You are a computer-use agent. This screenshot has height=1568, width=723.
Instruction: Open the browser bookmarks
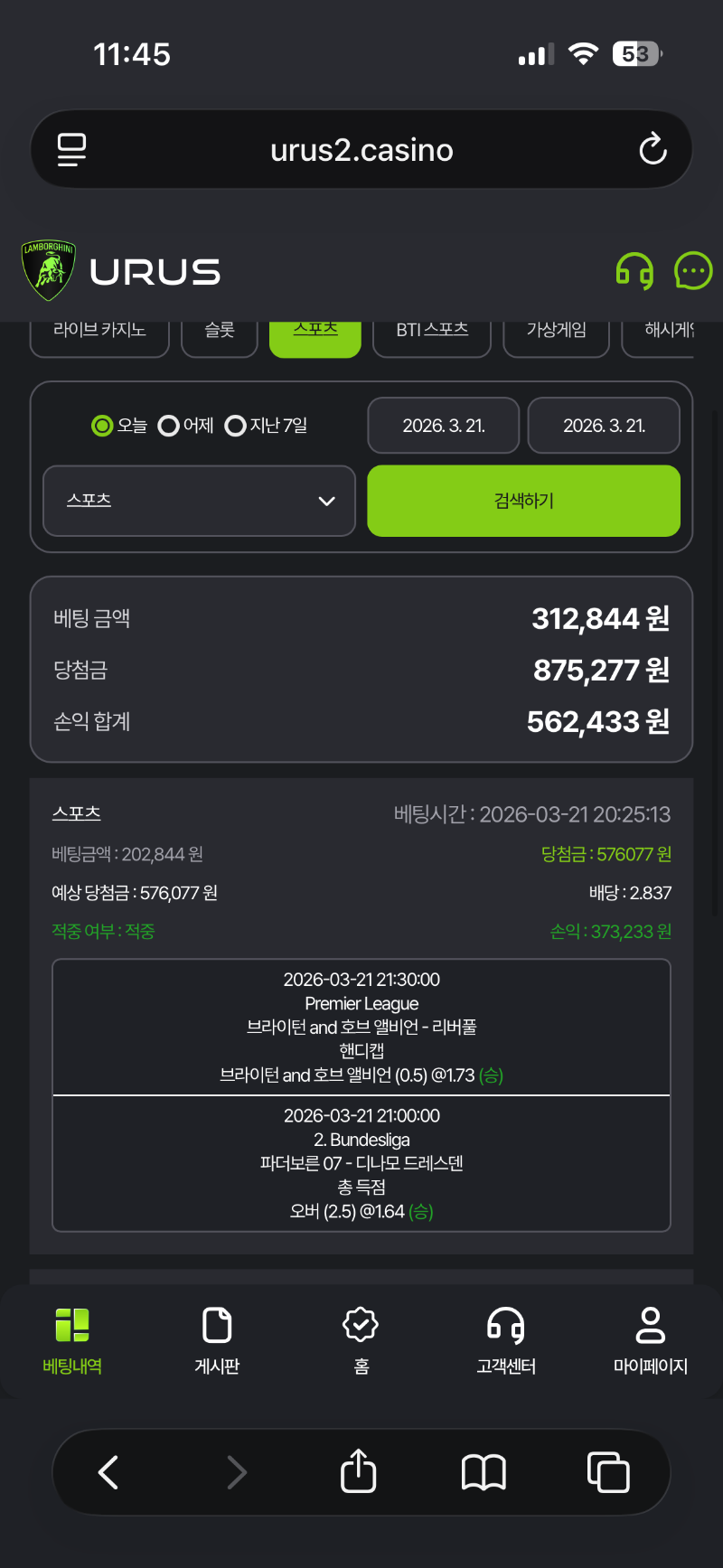(x=484, y=1471)
